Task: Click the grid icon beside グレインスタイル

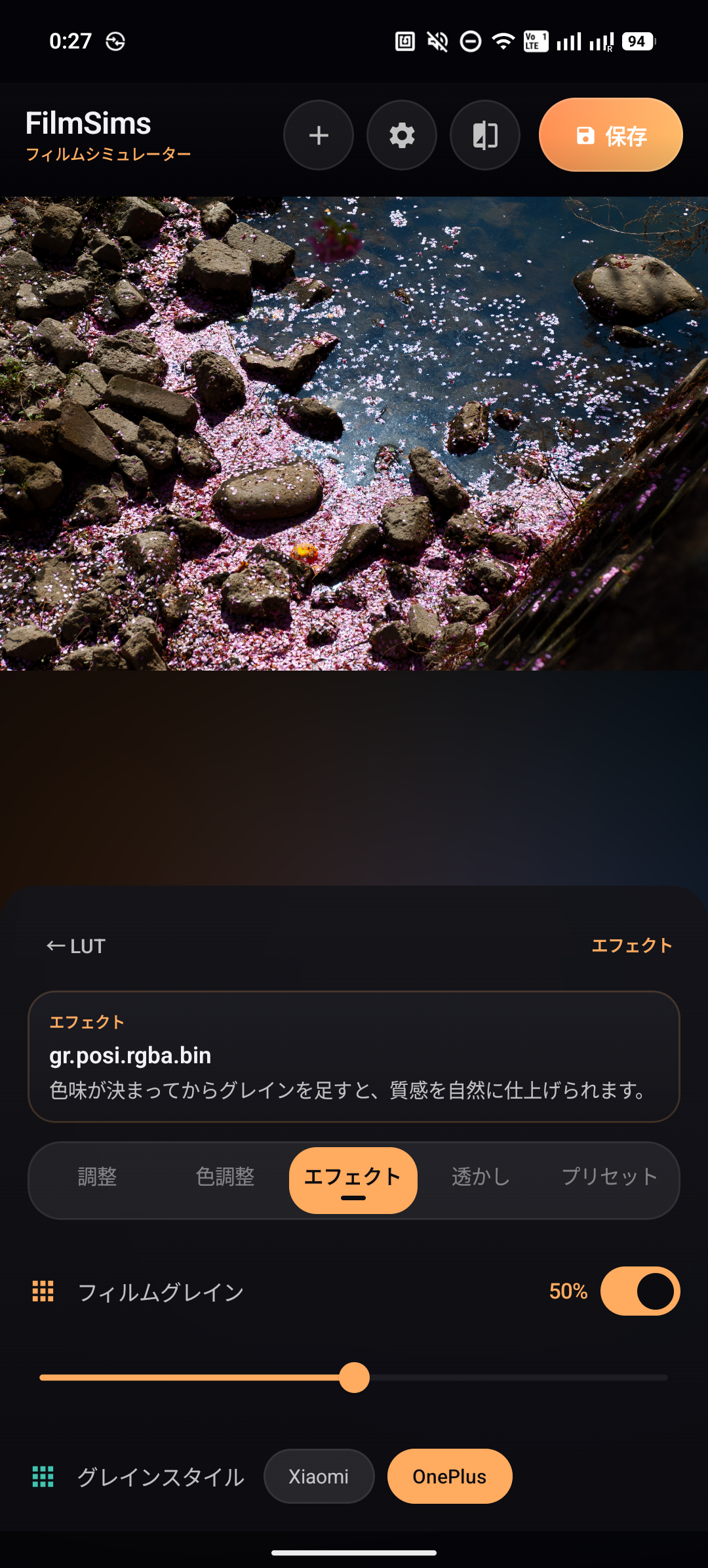Action: [41, 1478]
